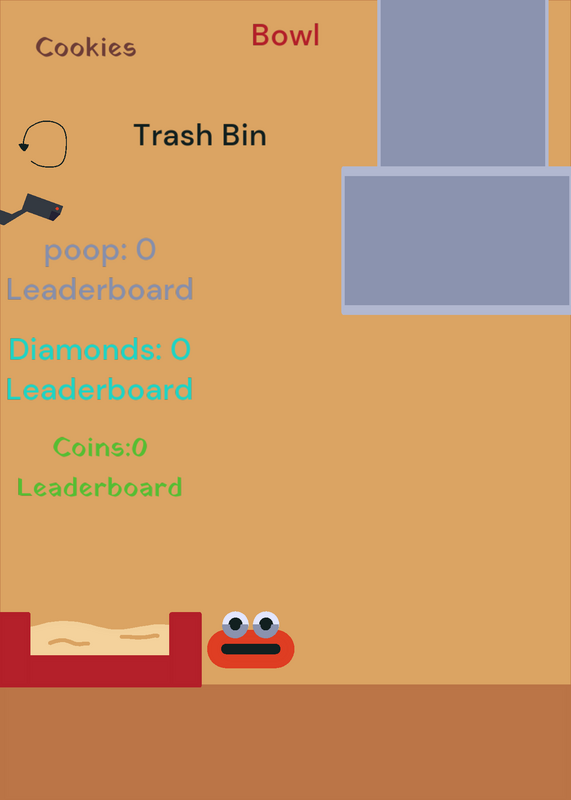Tap the Cookies button
Viewport: 571px width, 800px height.
click(86, 47)
